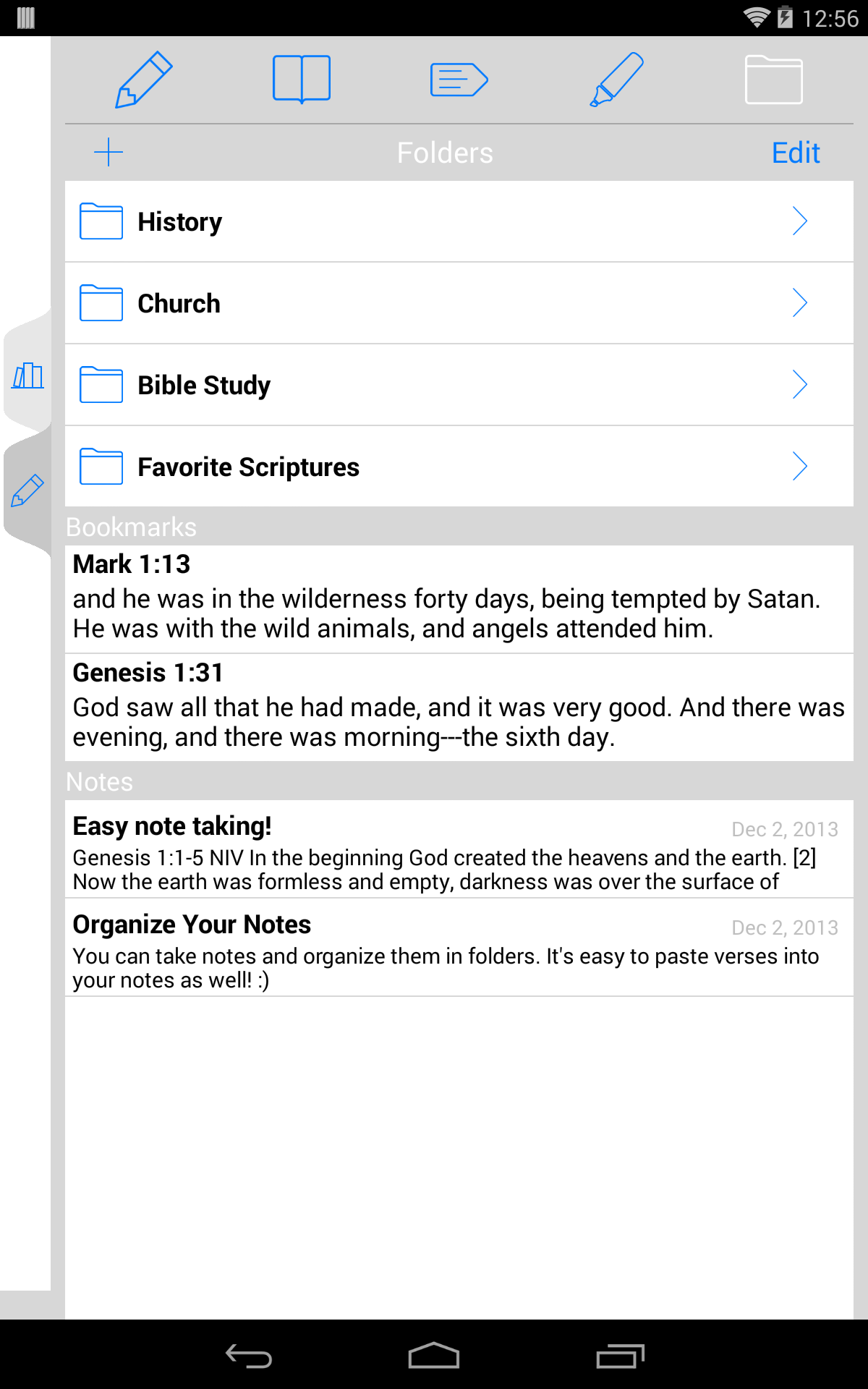This screenshot has height=1389, width=868.
Task: Switch to the folders tab
Action: point(773,80)
